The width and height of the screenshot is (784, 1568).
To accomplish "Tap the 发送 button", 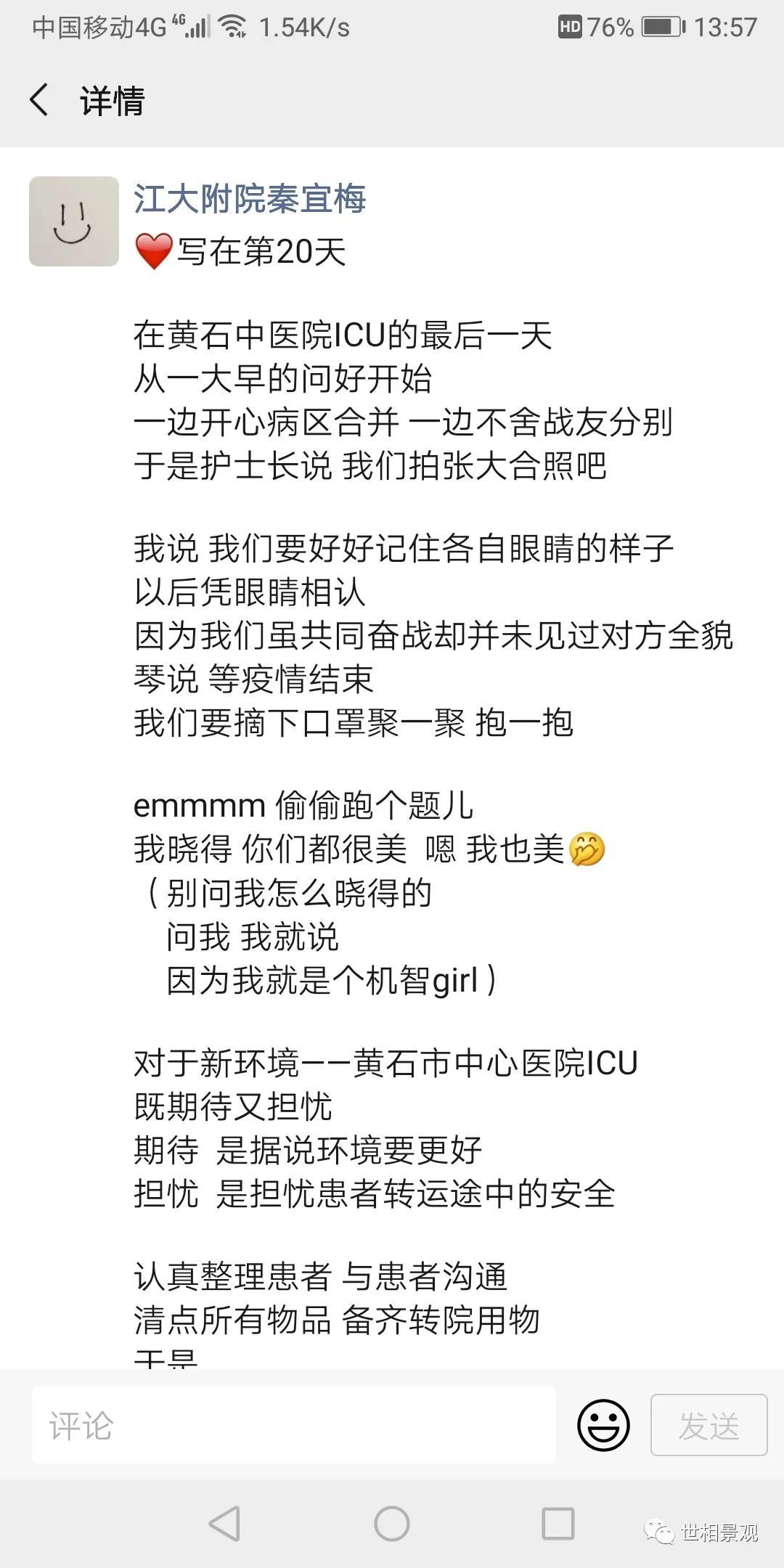I will tap(709, 1425).
